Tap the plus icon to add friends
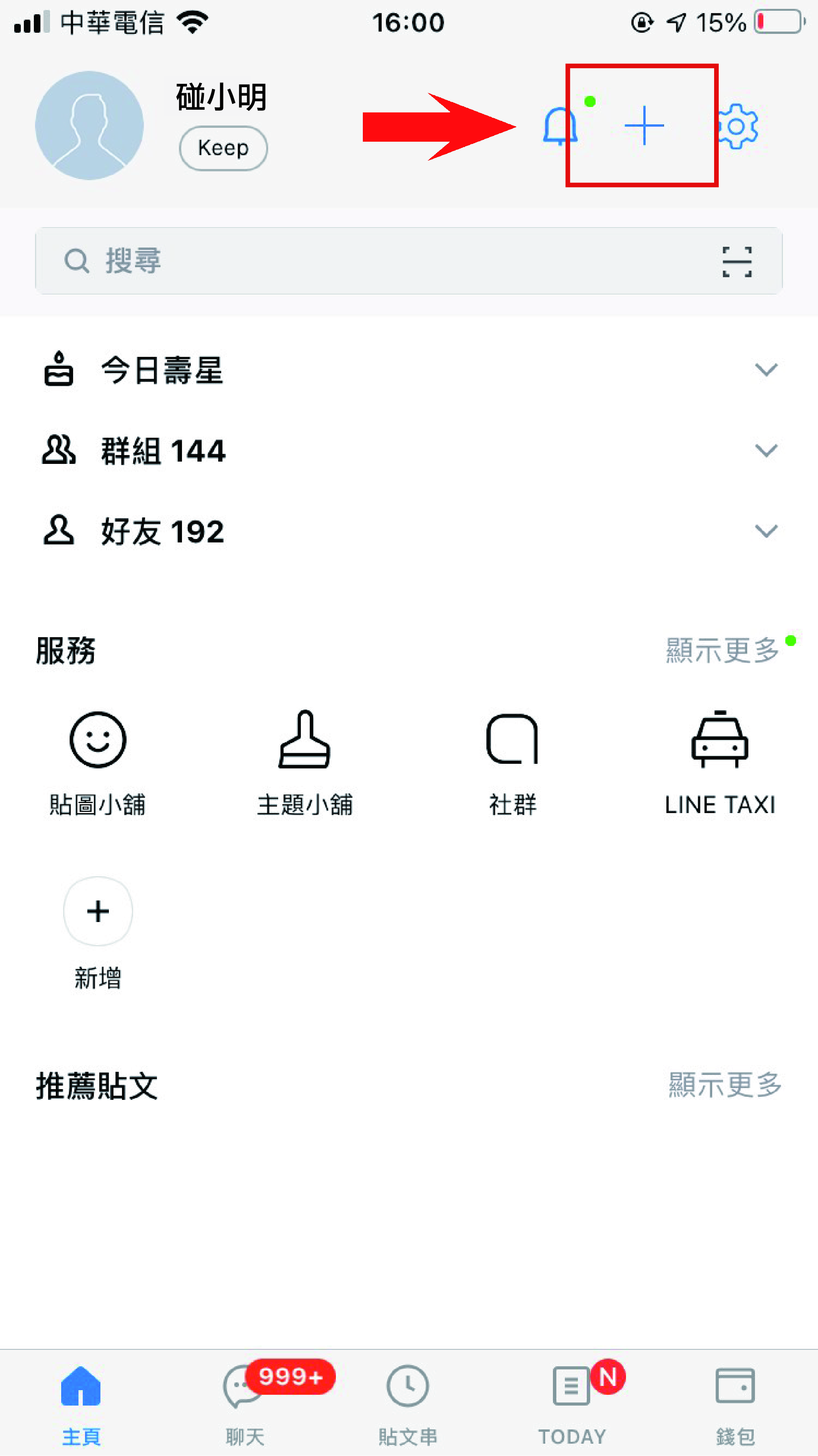 tap(644, 126)
